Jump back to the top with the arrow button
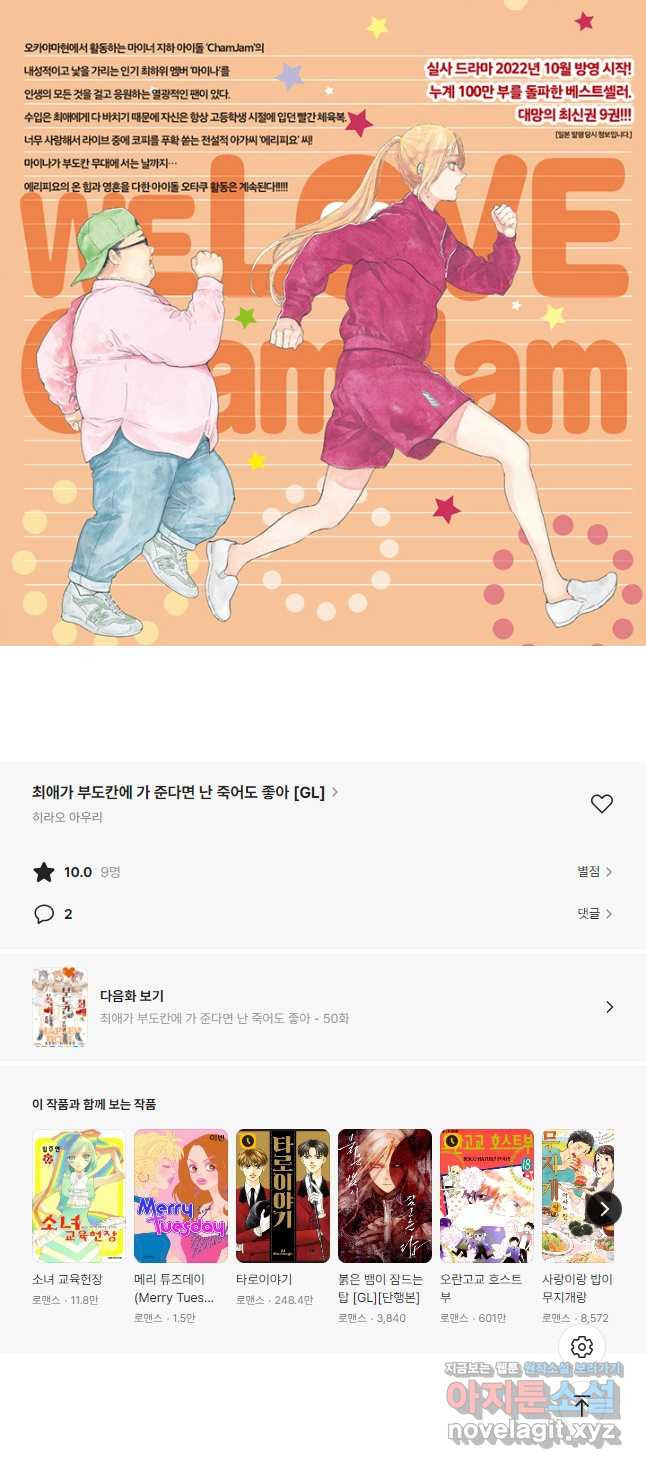Screen dimensions: 646x1469 pyautogui.click(x=582, y=1405)
